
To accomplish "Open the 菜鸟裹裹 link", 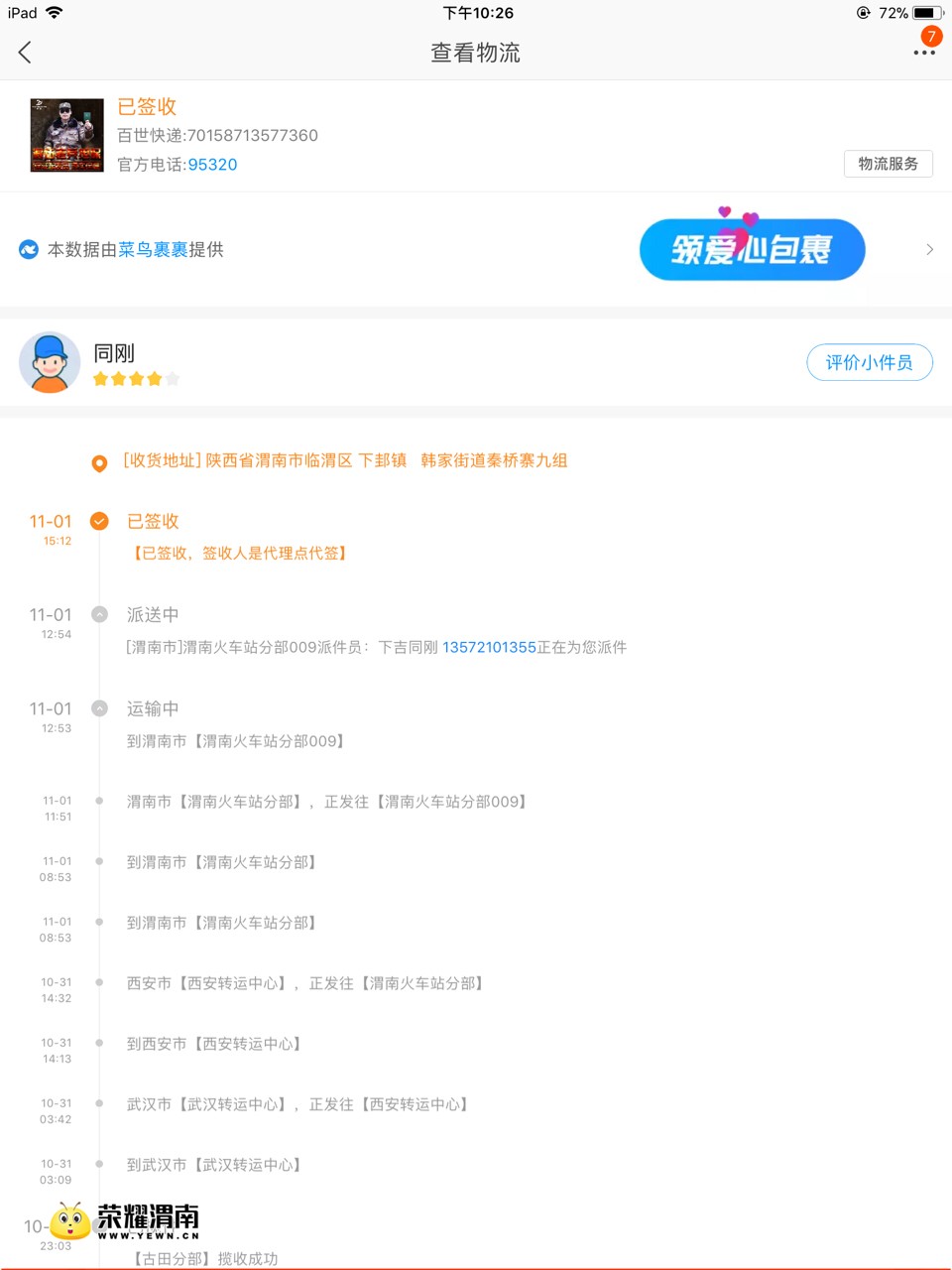I will point(153,250).
